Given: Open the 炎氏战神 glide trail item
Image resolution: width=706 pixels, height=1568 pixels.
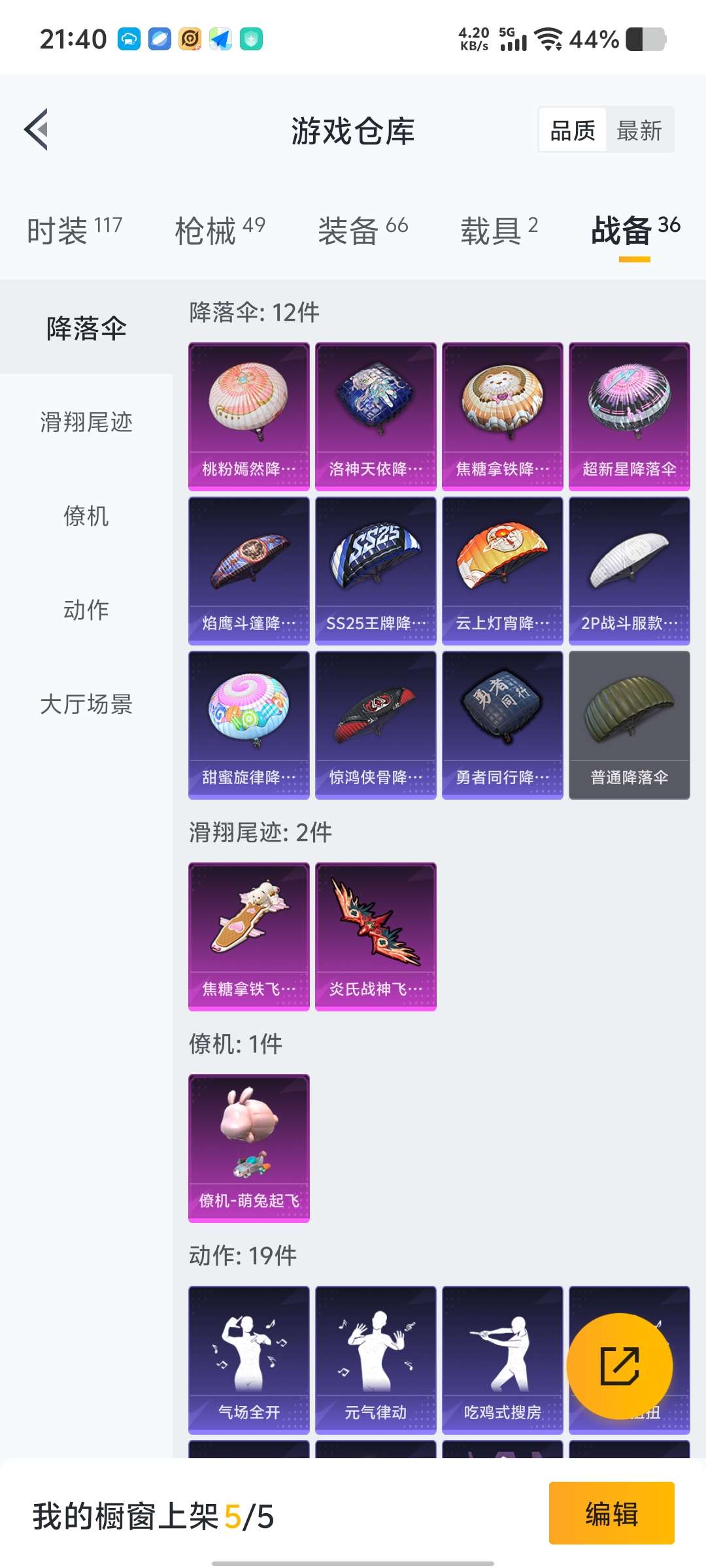Looking at the screenshot, I should pyautogui.click(x=376, y=937).
